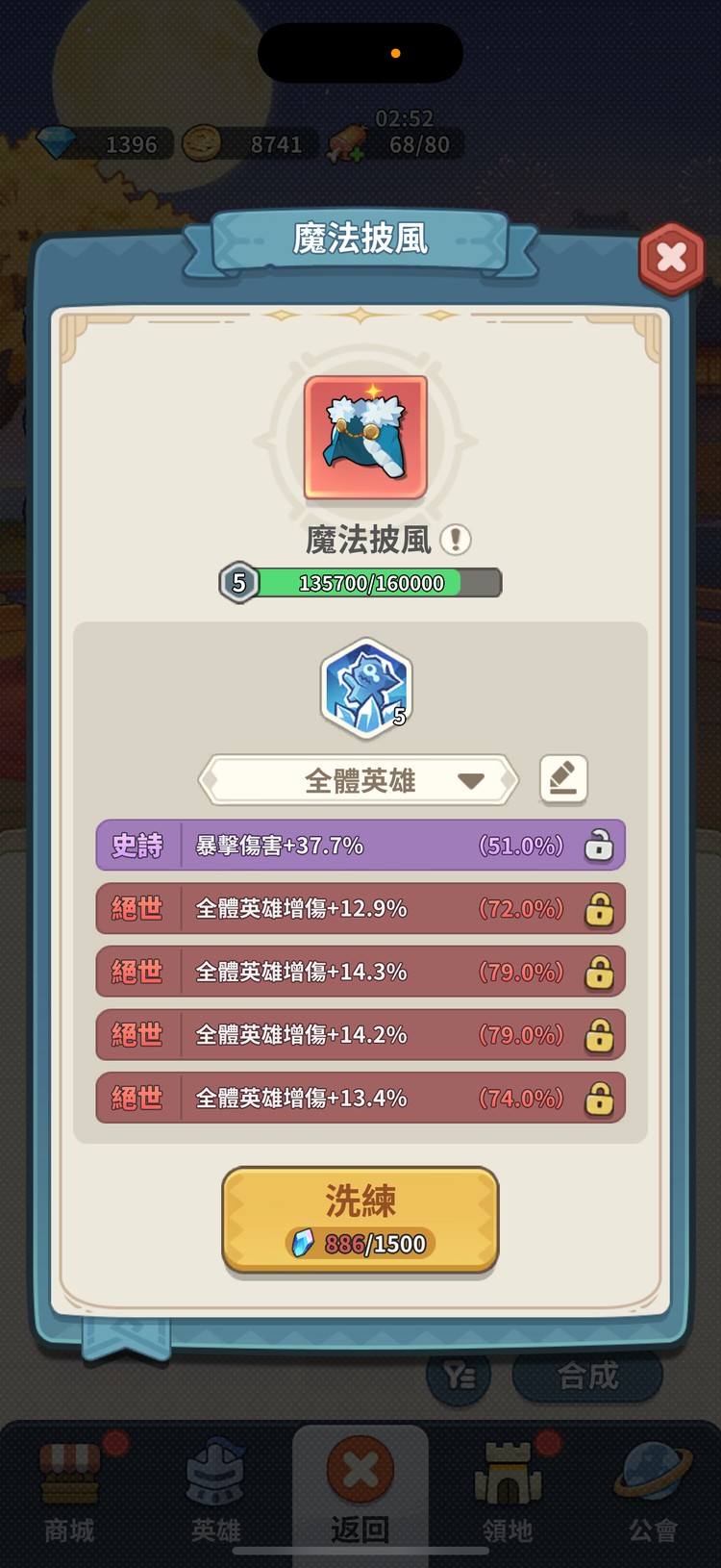
Task: Tap the red X close button
Action: [x=670, y=258]
